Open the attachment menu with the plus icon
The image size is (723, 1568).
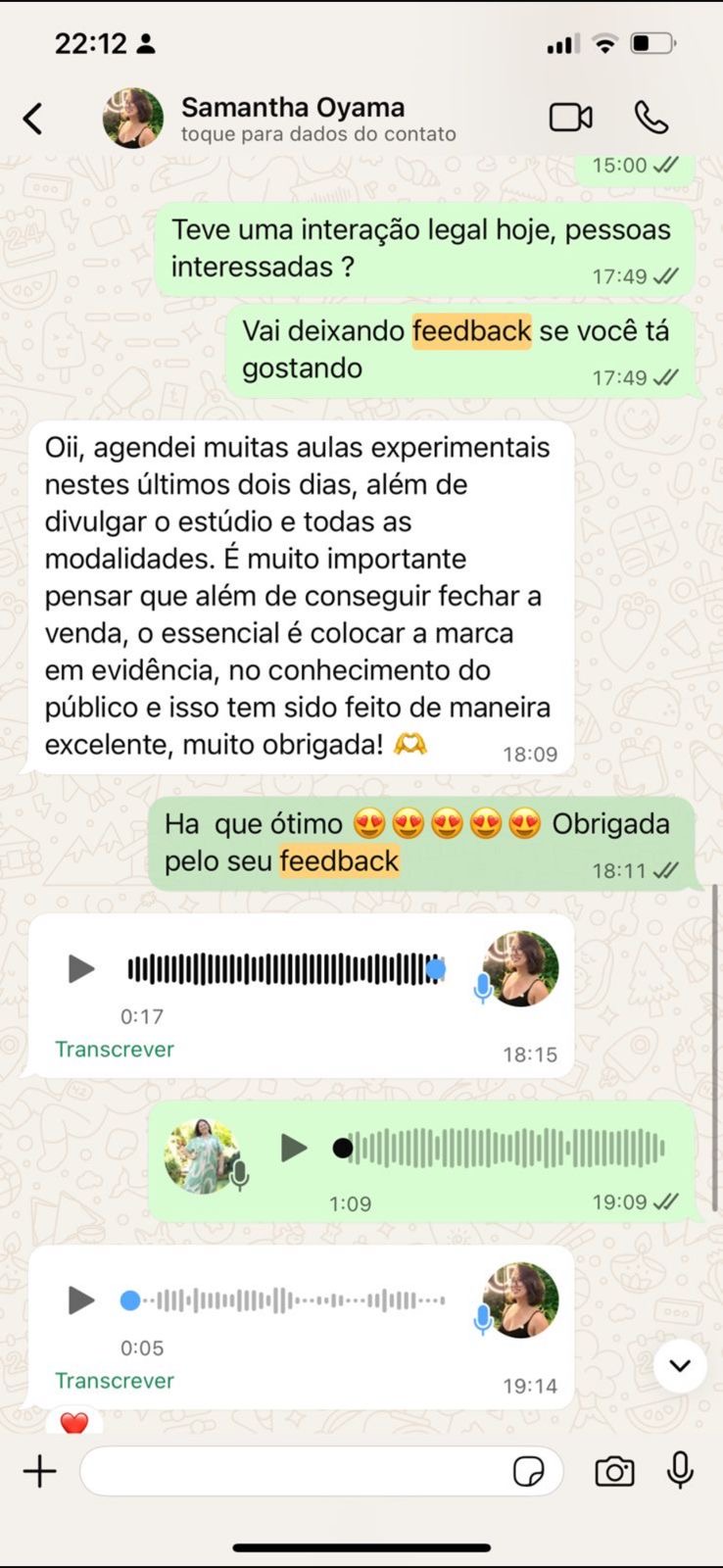pos(39,1471)
